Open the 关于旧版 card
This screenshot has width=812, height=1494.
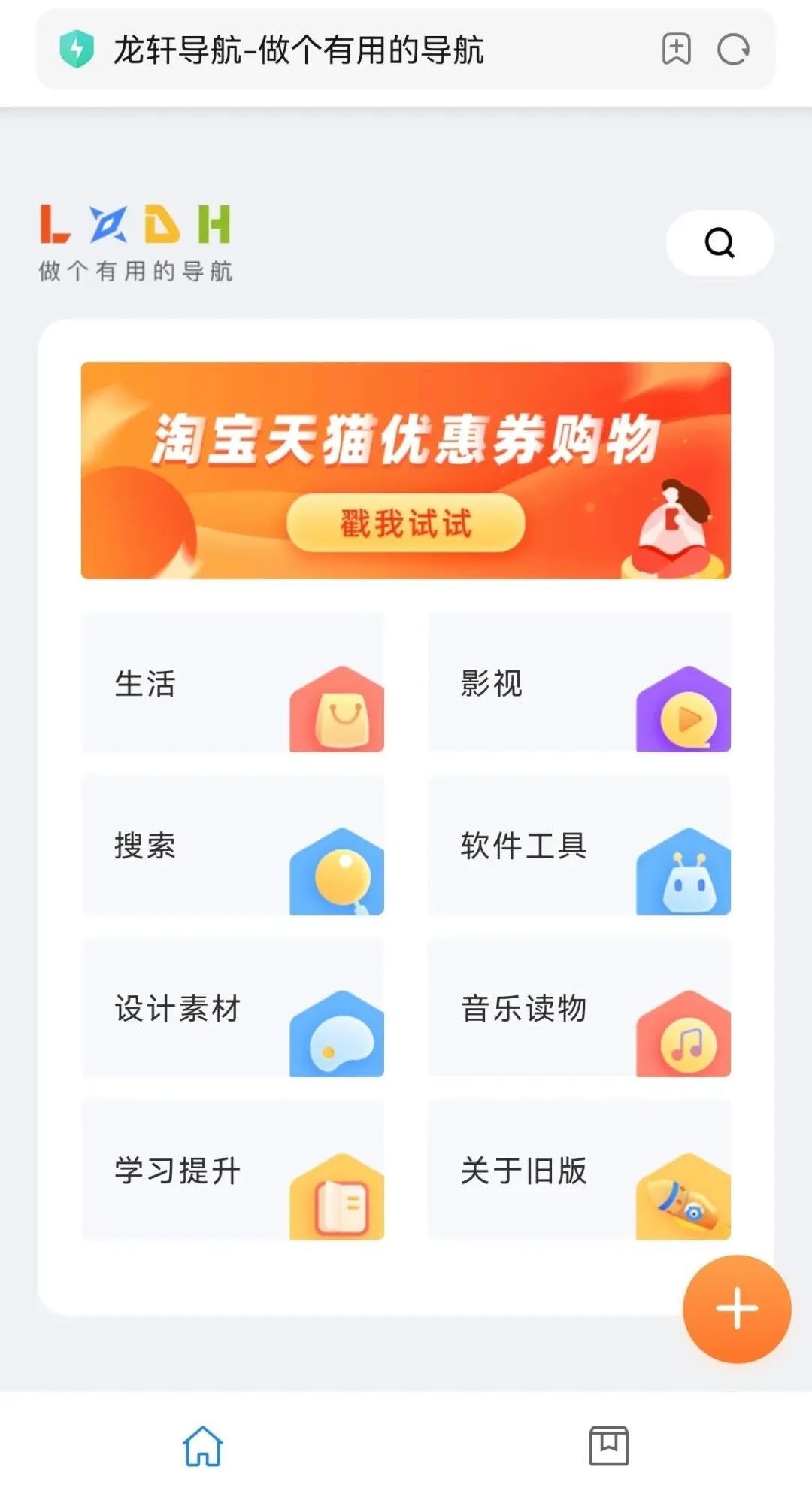coord(579,1170)
